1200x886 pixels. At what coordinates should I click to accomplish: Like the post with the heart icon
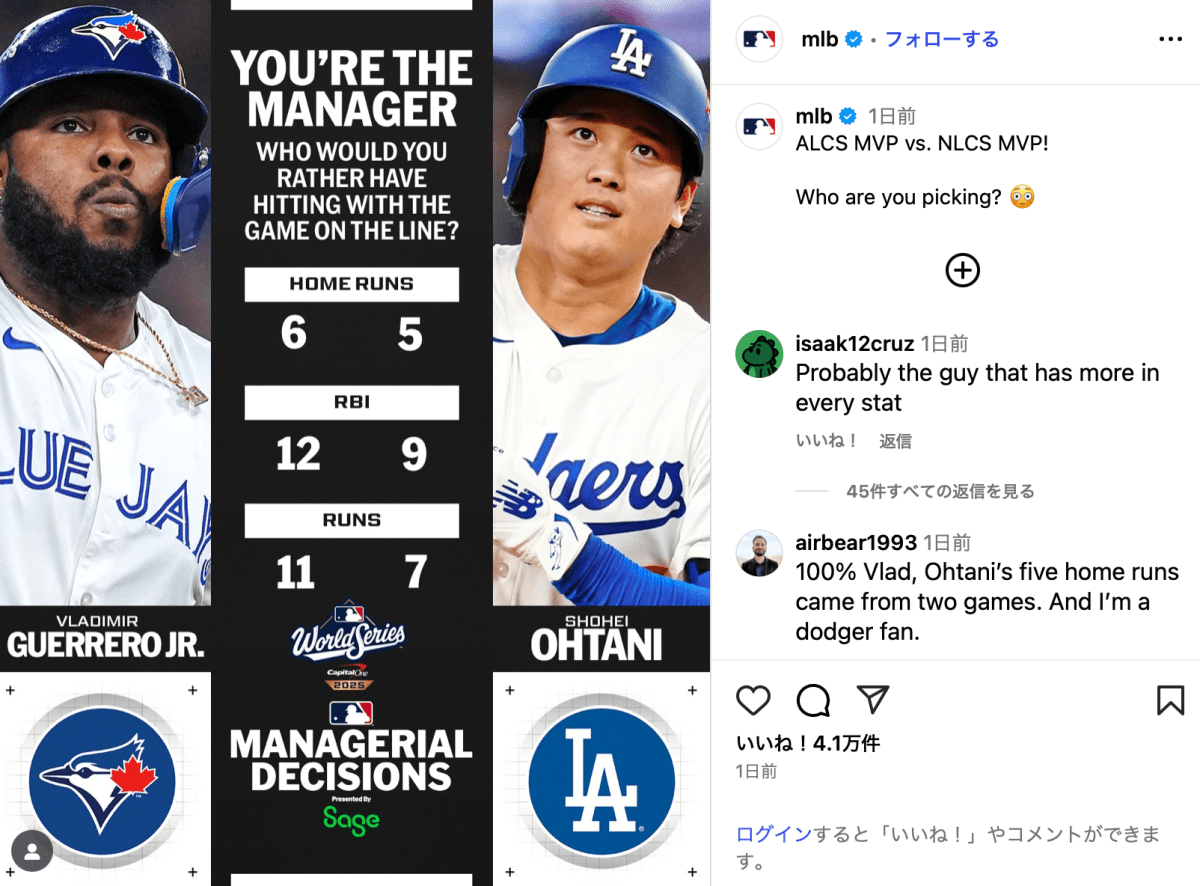(x=753, y=700)
